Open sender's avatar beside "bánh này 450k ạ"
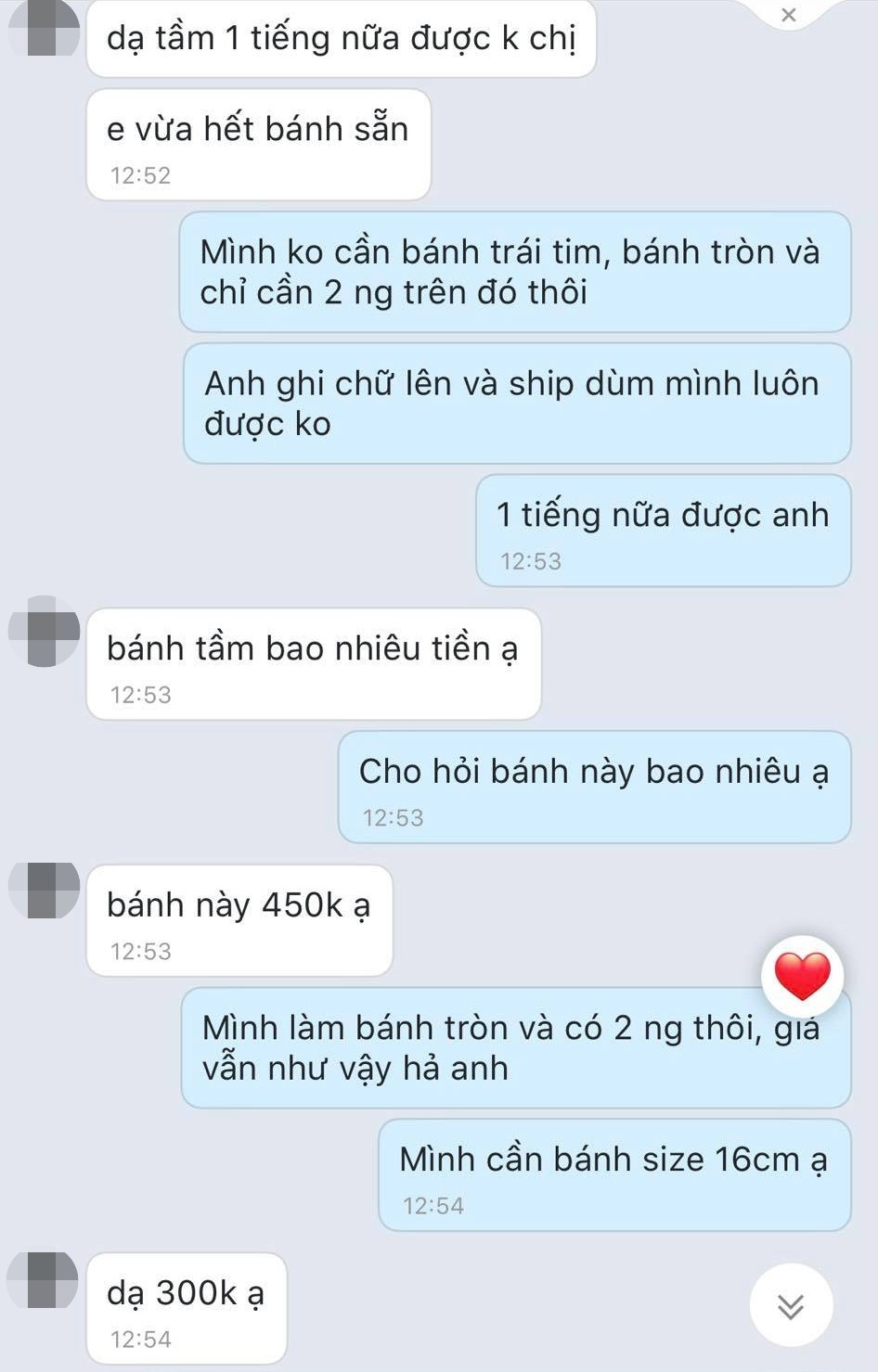878x1372 pixels. 44,890
